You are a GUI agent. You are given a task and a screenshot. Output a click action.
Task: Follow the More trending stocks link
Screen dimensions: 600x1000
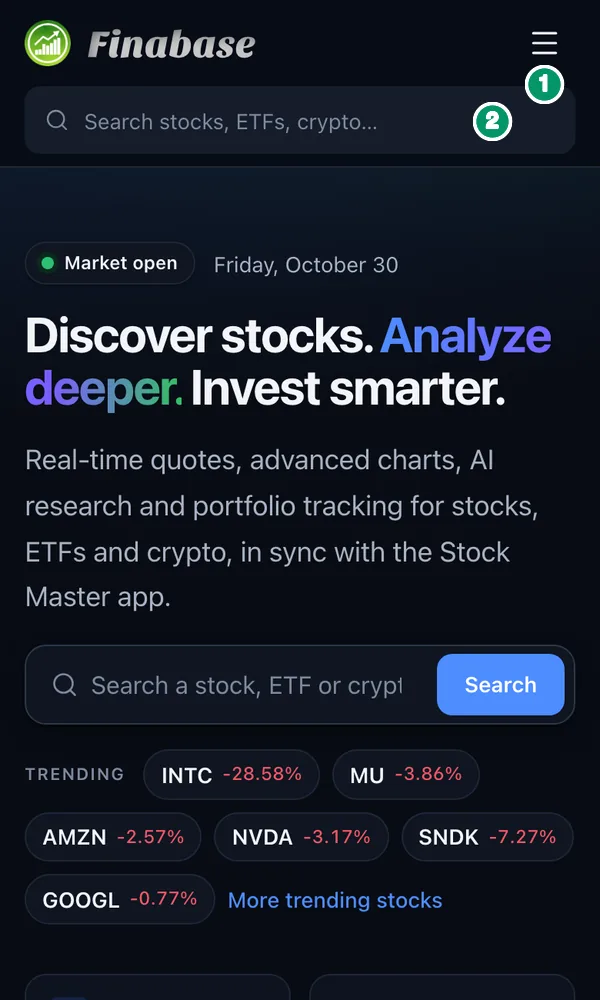335,900
